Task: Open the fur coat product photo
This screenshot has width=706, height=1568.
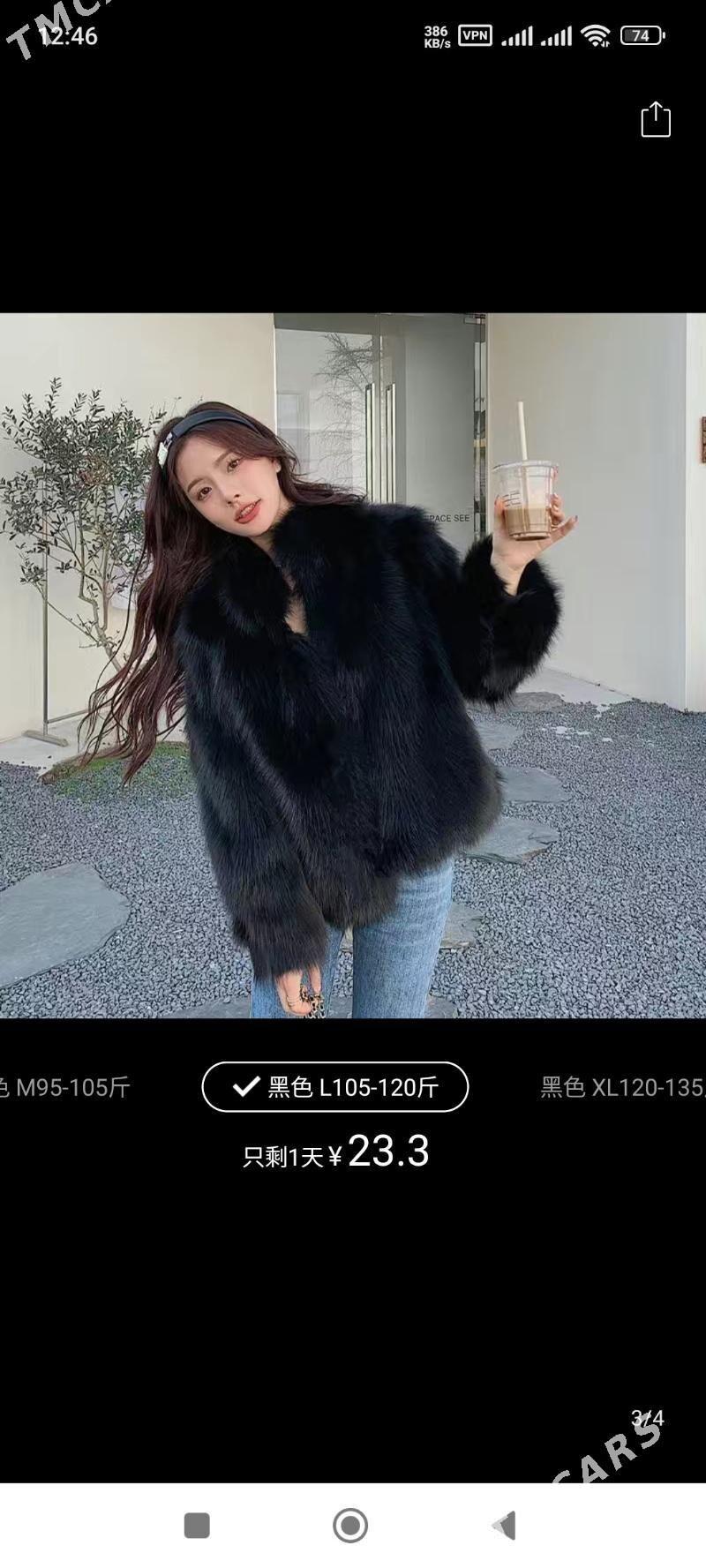Action: click(353, 665)
